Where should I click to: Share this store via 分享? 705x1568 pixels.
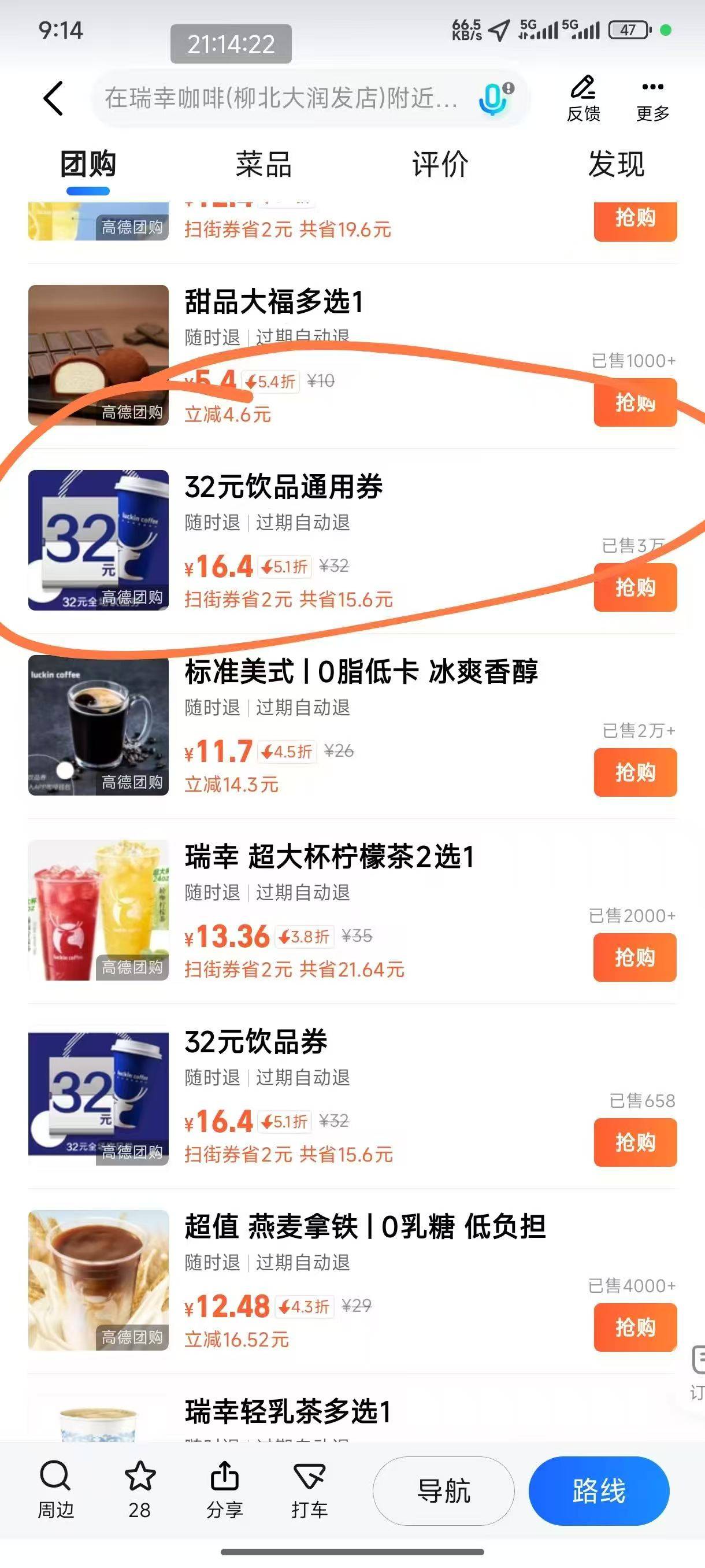[224, 1490]
